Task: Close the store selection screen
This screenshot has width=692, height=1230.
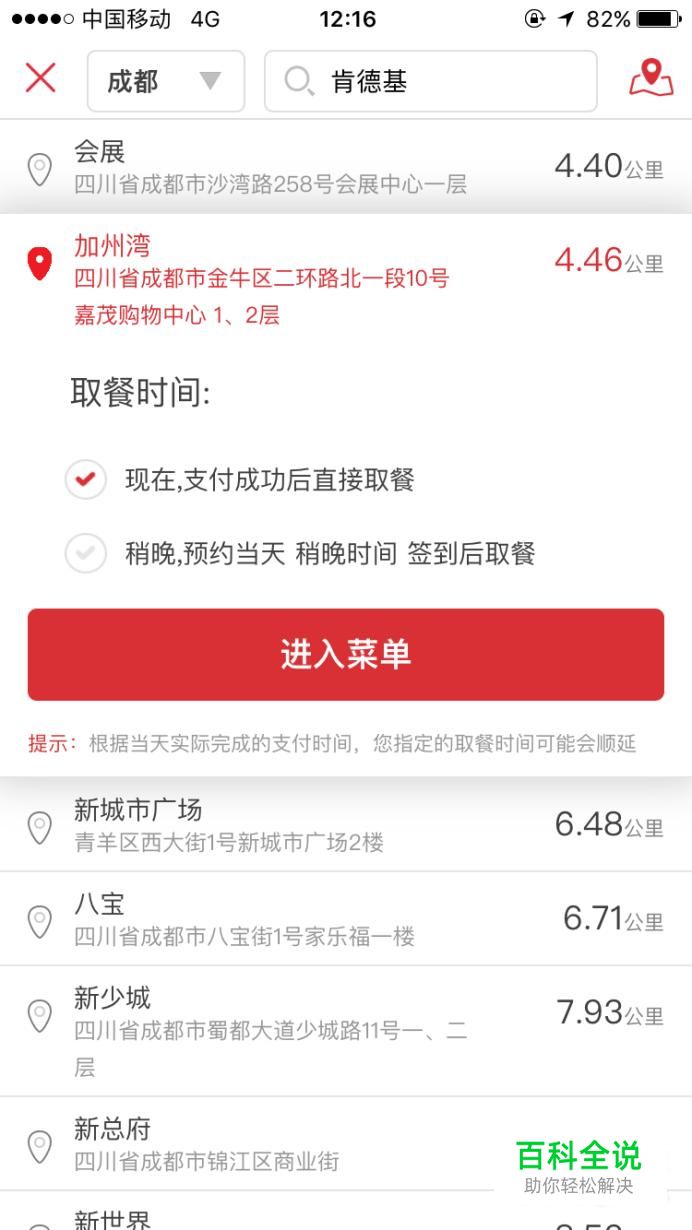Action: point(41,78)
